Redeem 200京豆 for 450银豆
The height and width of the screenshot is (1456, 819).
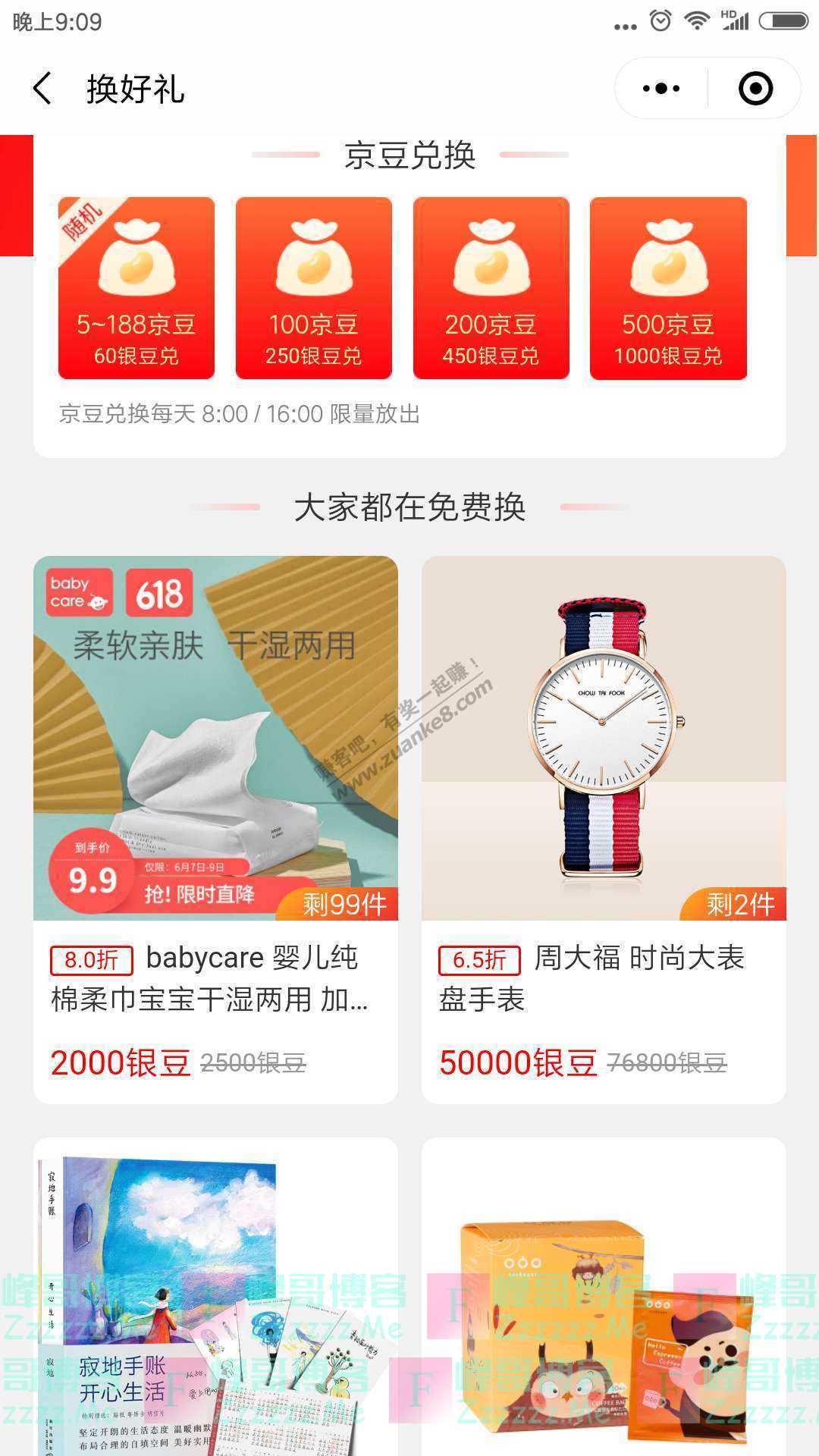[491, 288]
